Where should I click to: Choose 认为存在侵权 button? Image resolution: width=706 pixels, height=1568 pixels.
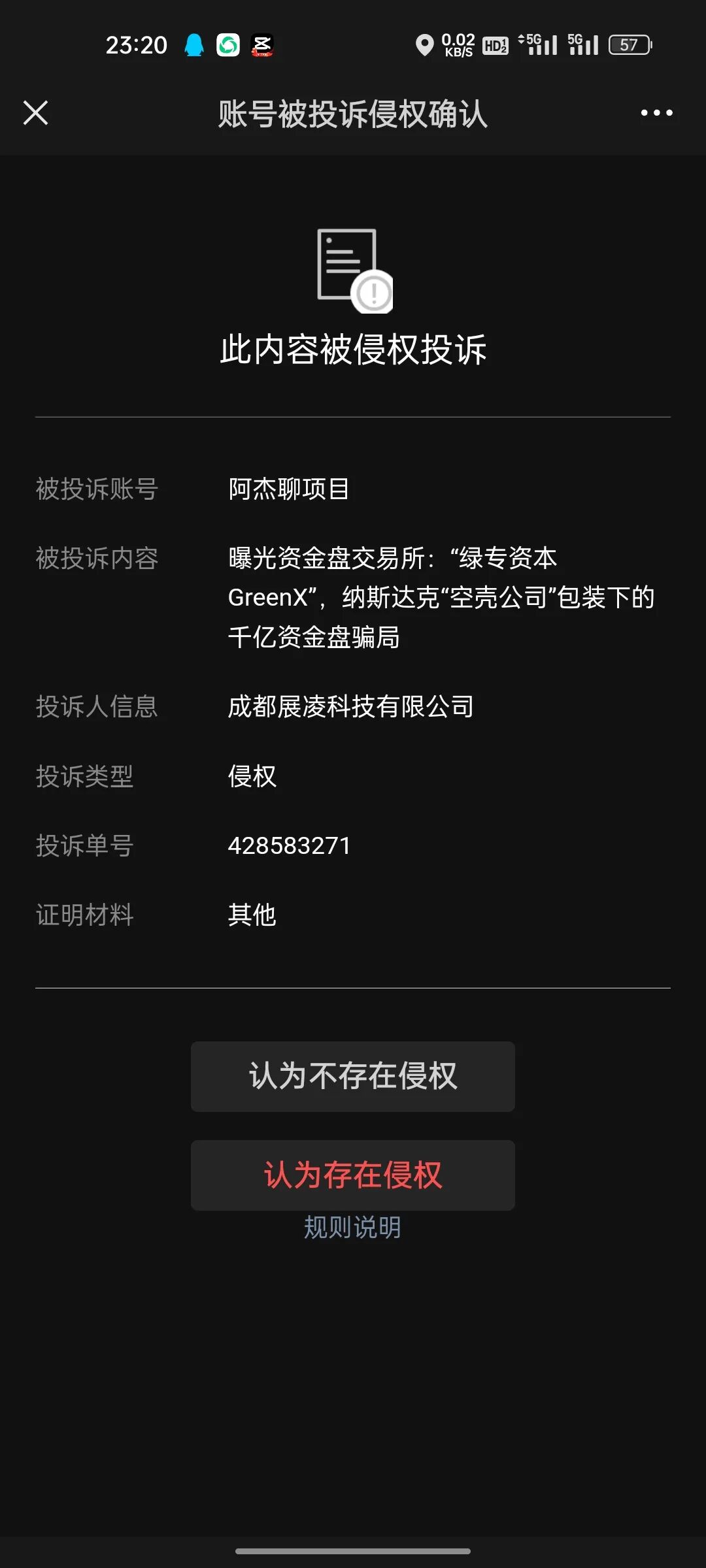tap(353, 1175)
